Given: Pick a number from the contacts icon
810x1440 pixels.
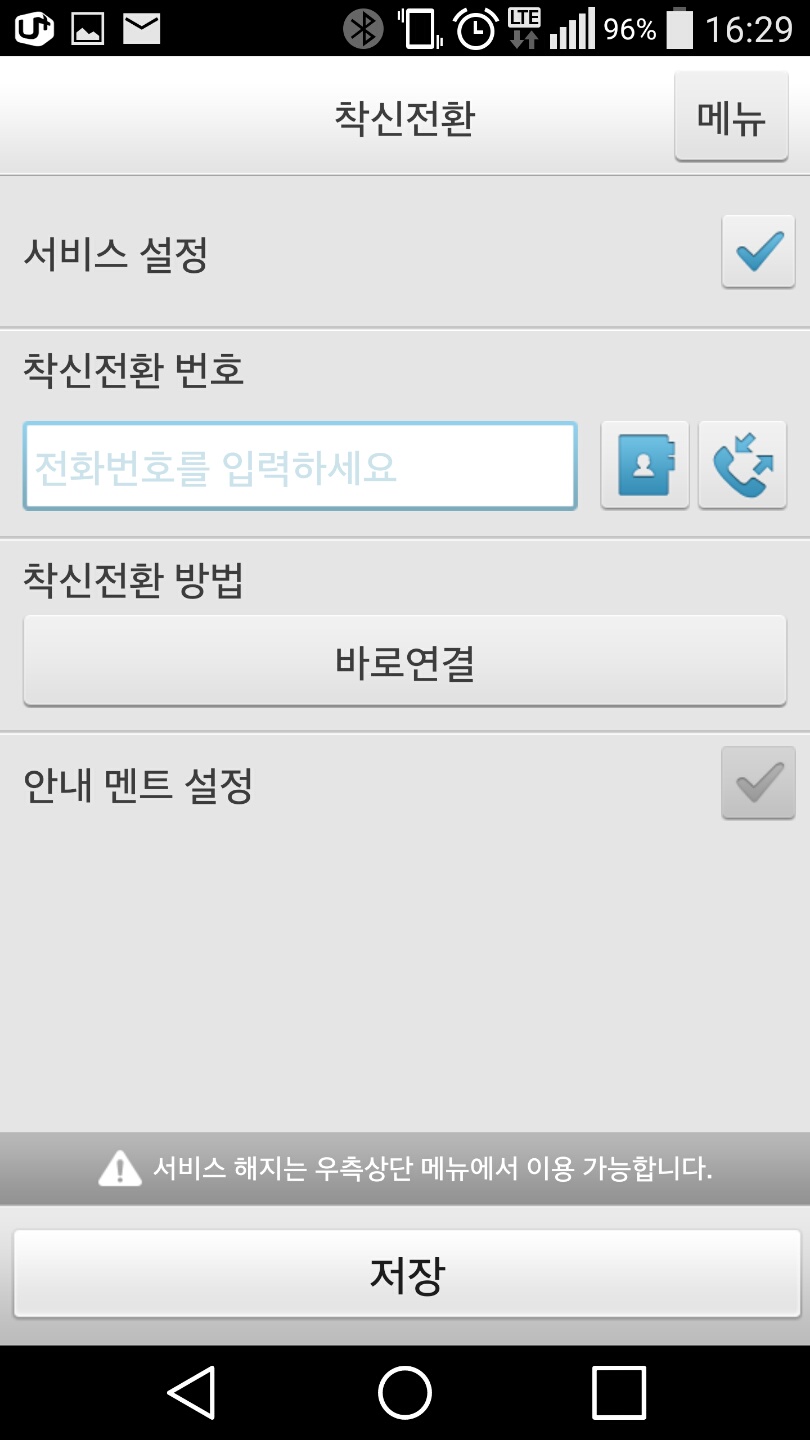Looking at the screenshot, I should (645, 465).
